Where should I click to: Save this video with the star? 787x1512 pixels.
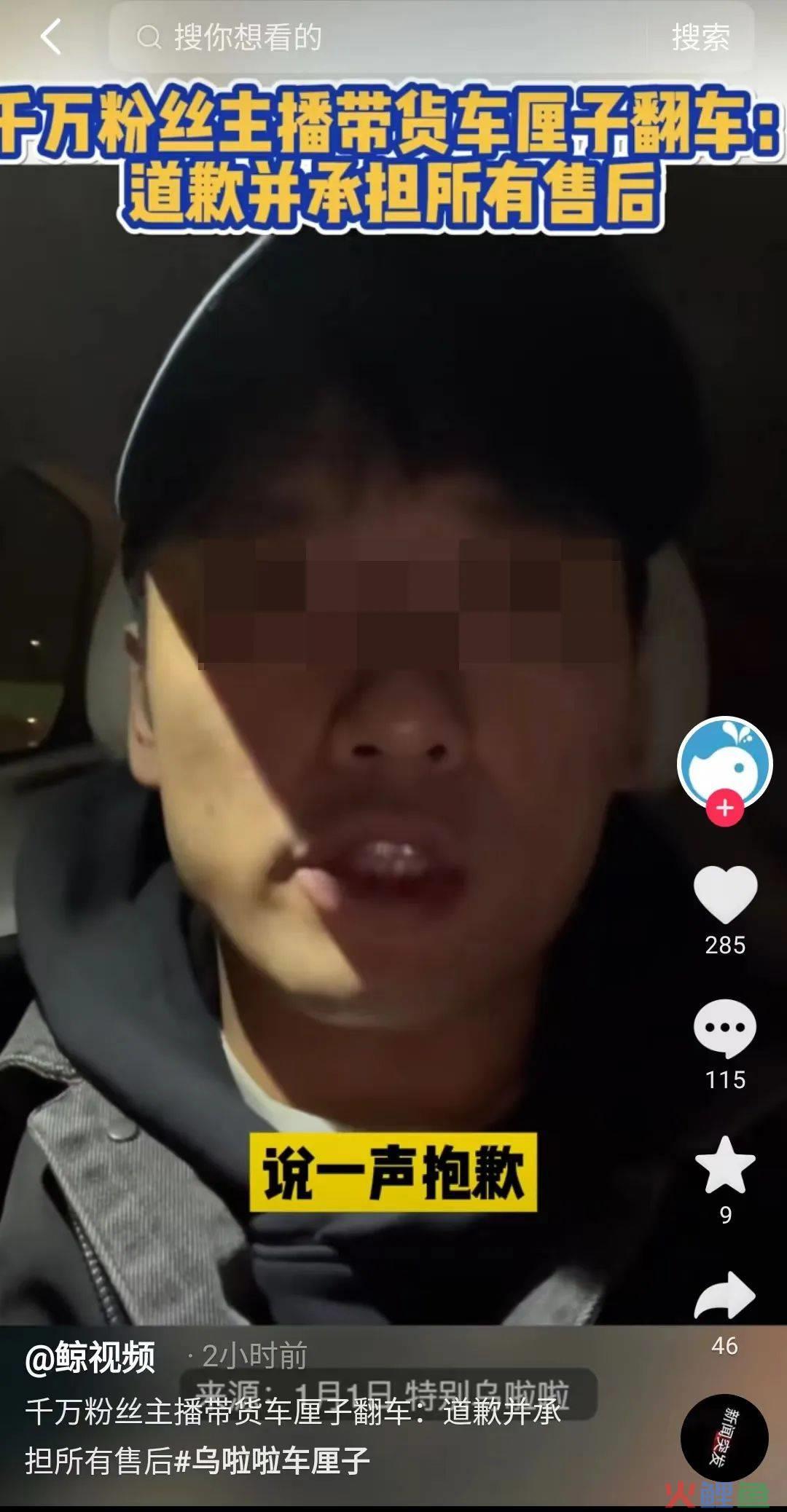pos(724,1165)
